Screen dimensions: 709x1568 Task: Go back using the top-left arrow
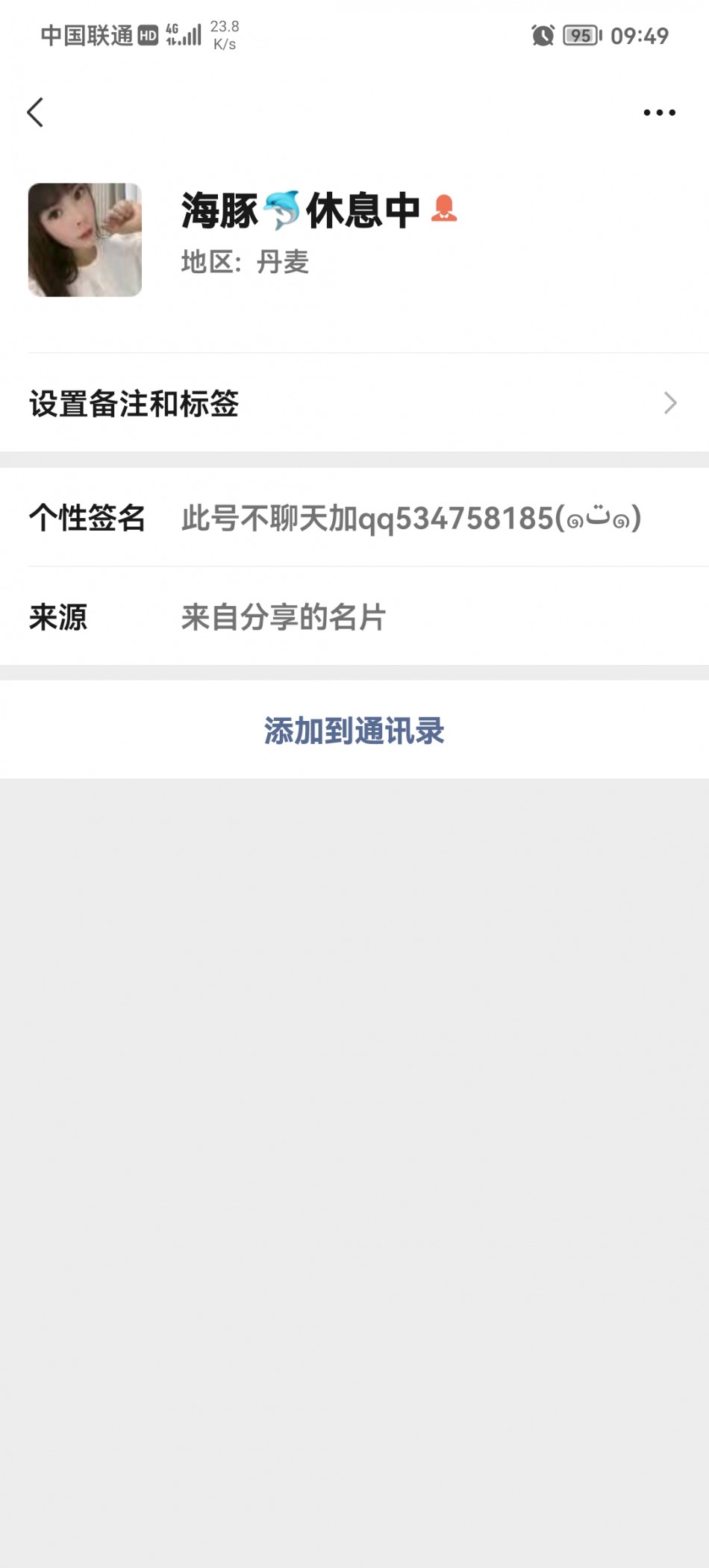click(x=35, y=113)
